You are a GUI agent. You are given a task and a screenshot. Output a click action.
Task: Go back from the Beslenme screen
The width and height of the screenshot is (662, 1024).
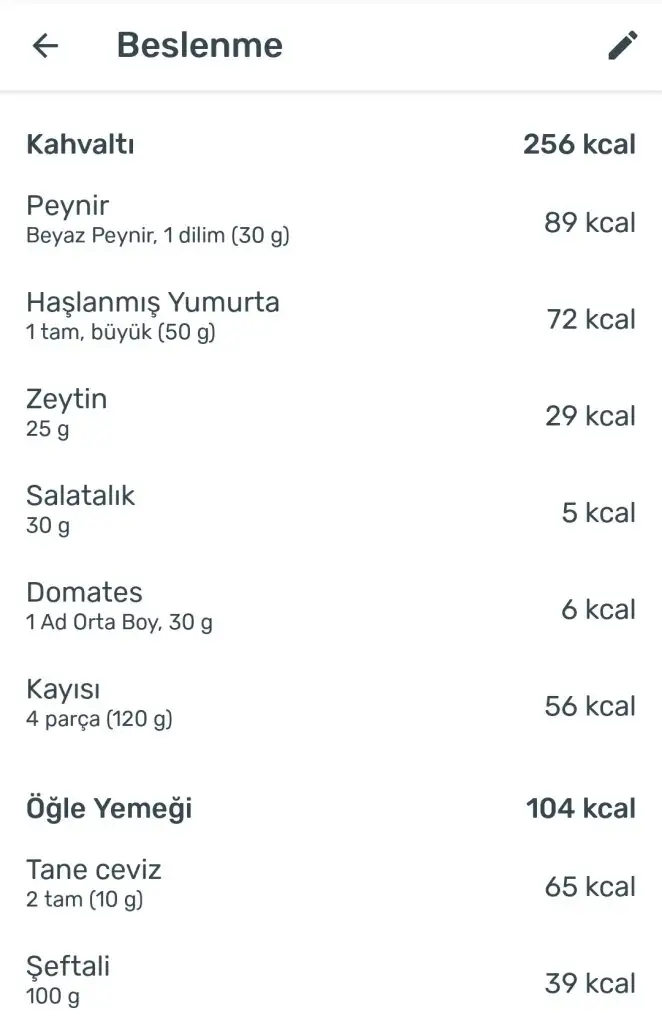pos(46,46)
